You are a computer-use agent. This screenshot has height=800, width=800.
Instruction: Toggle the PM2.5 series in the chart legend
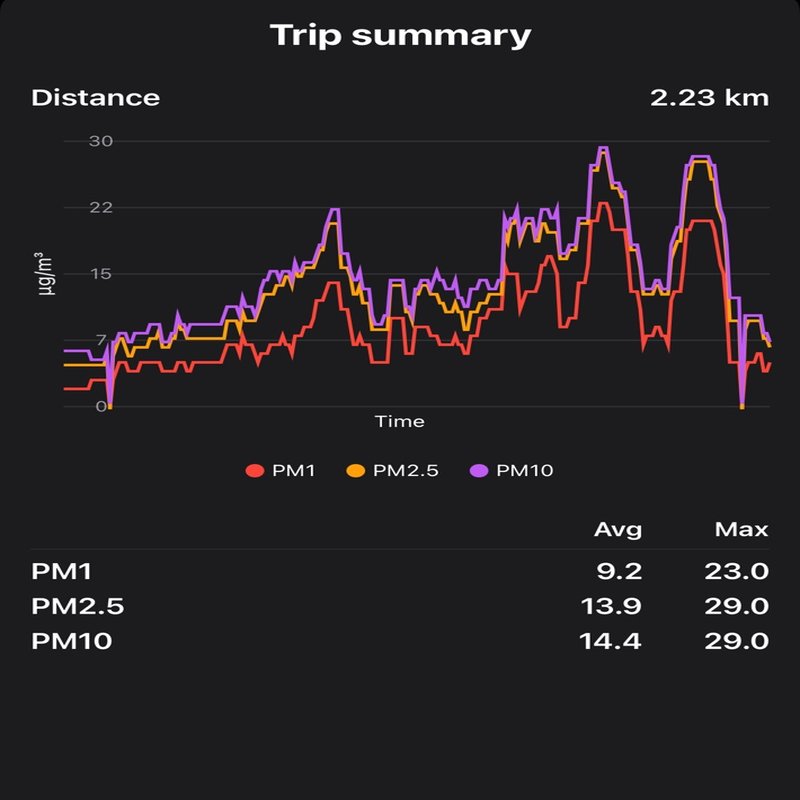(x=392, y=471)
